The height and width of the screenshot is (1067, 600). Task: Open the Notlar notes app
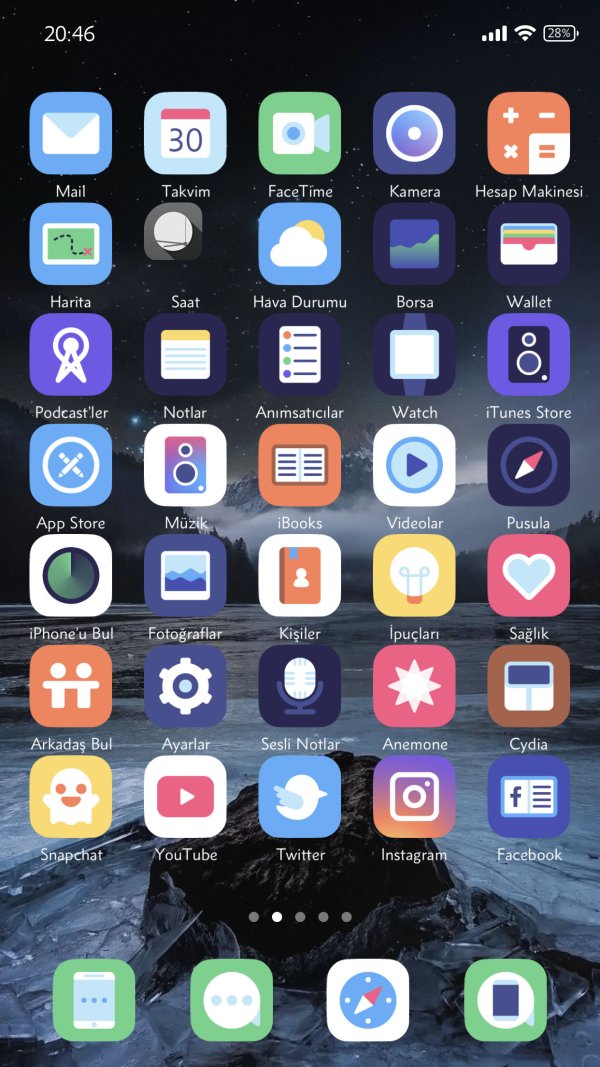[185, 355]
